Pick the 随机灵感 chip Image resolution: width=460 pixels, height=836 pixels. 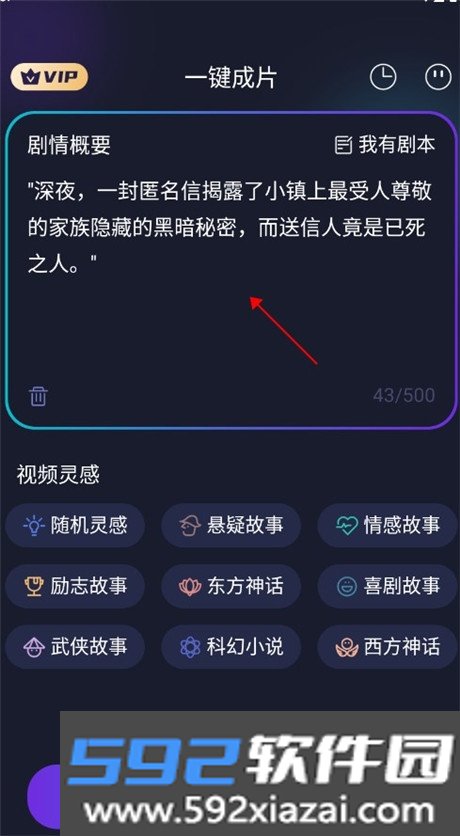pos(75,525)
